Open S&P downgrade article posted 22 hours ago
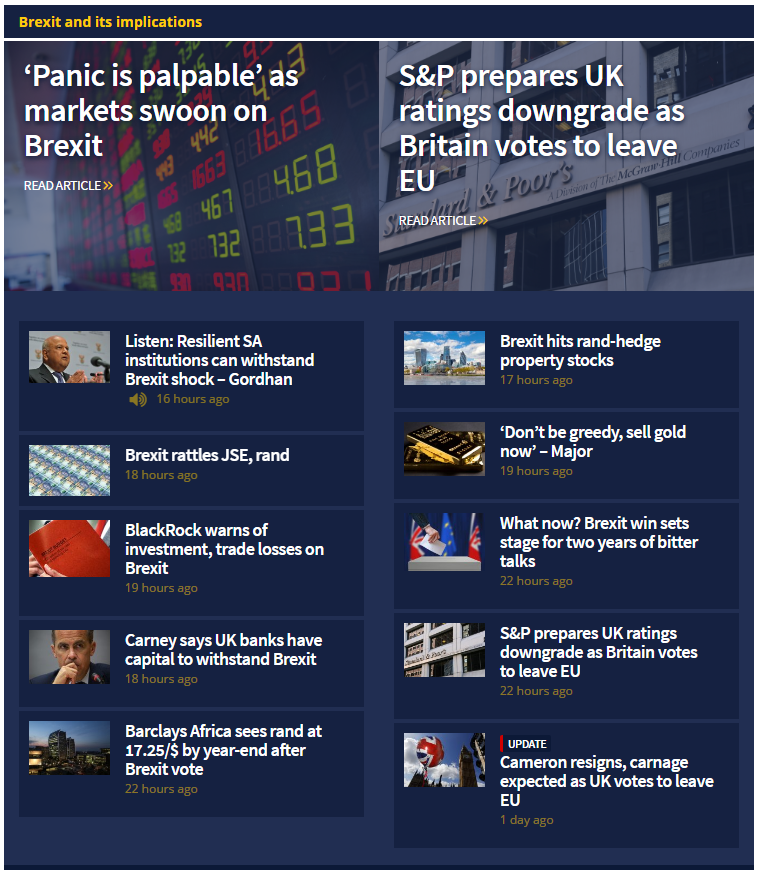Image resolution: width=757 pixels, height=875 pixels. pyautogui.click(x=598, y=652)
